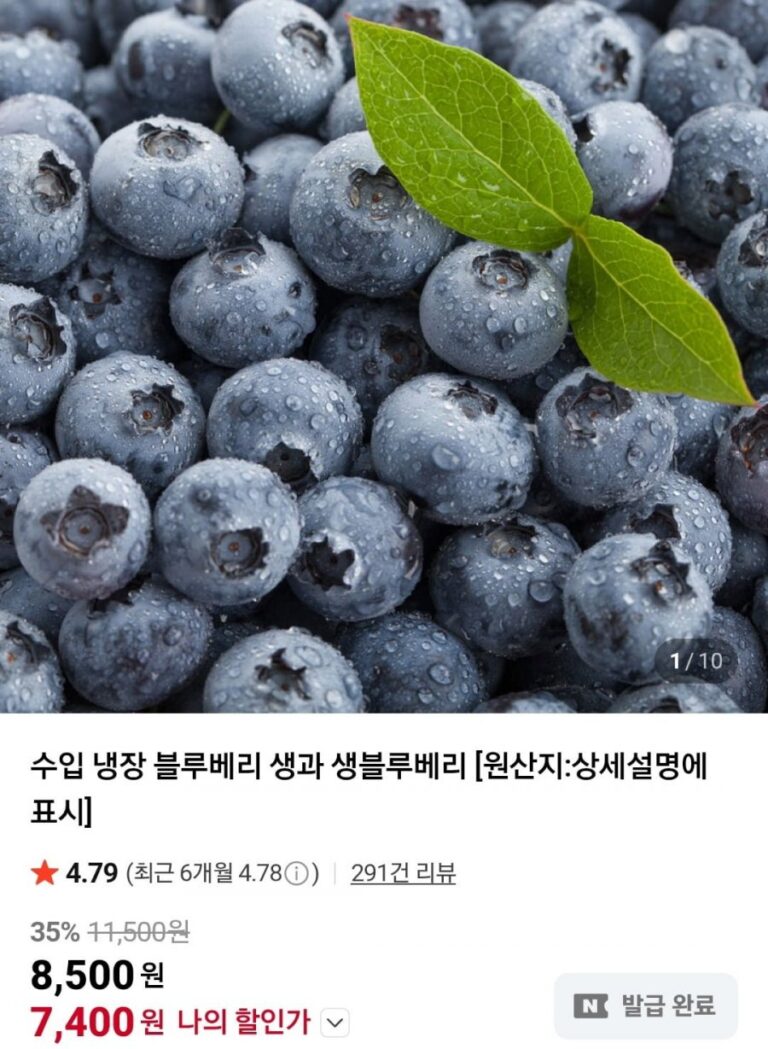Screen dimensions: 768x1049
Task: Open the blueberry product photo
Action: coord(384,356)
